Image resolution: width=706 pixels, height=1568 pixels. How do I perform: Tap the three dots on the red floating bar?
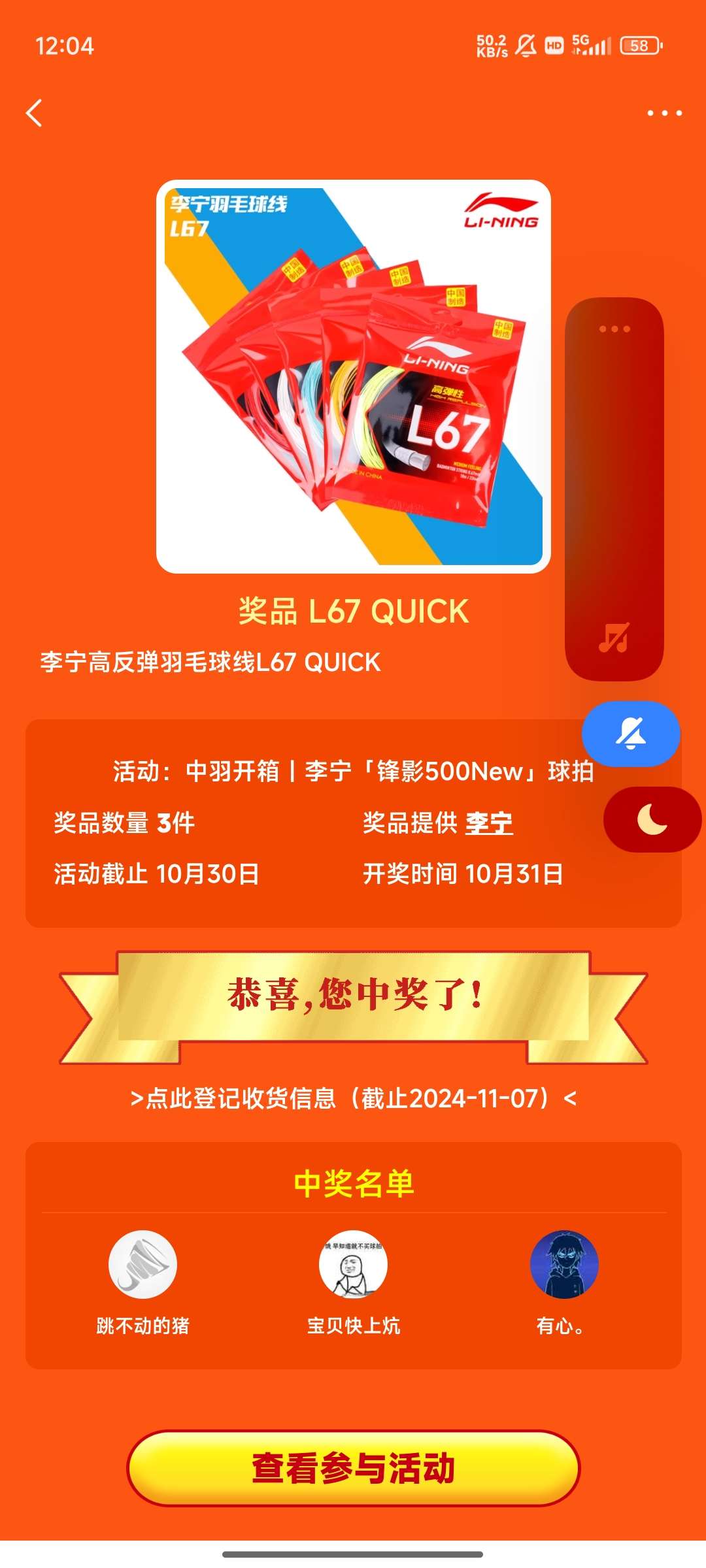(614, 329)
